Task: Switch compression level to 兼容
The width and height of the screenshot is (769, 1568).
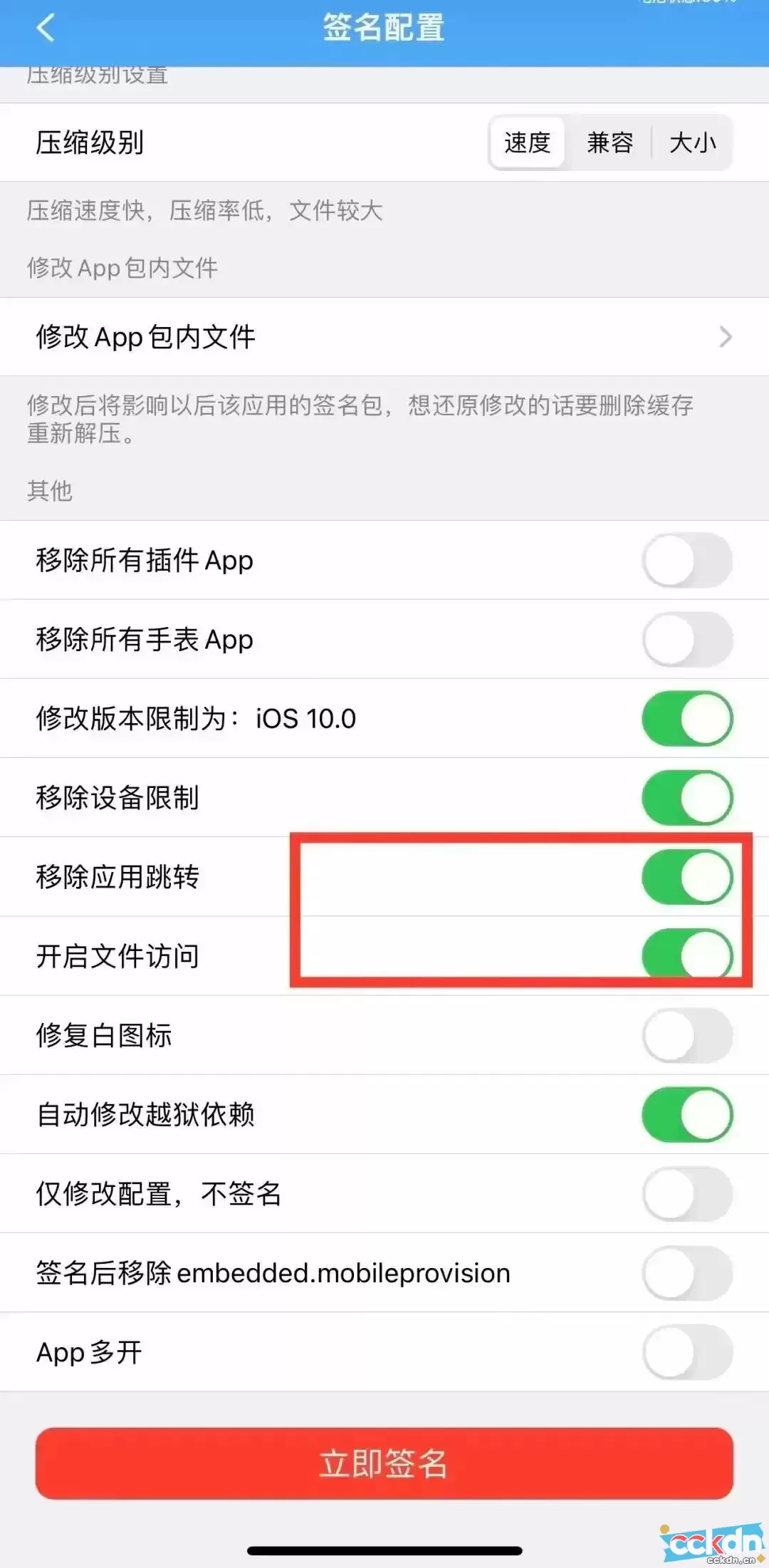Action: pyautogui.click(x=610, y=142)
